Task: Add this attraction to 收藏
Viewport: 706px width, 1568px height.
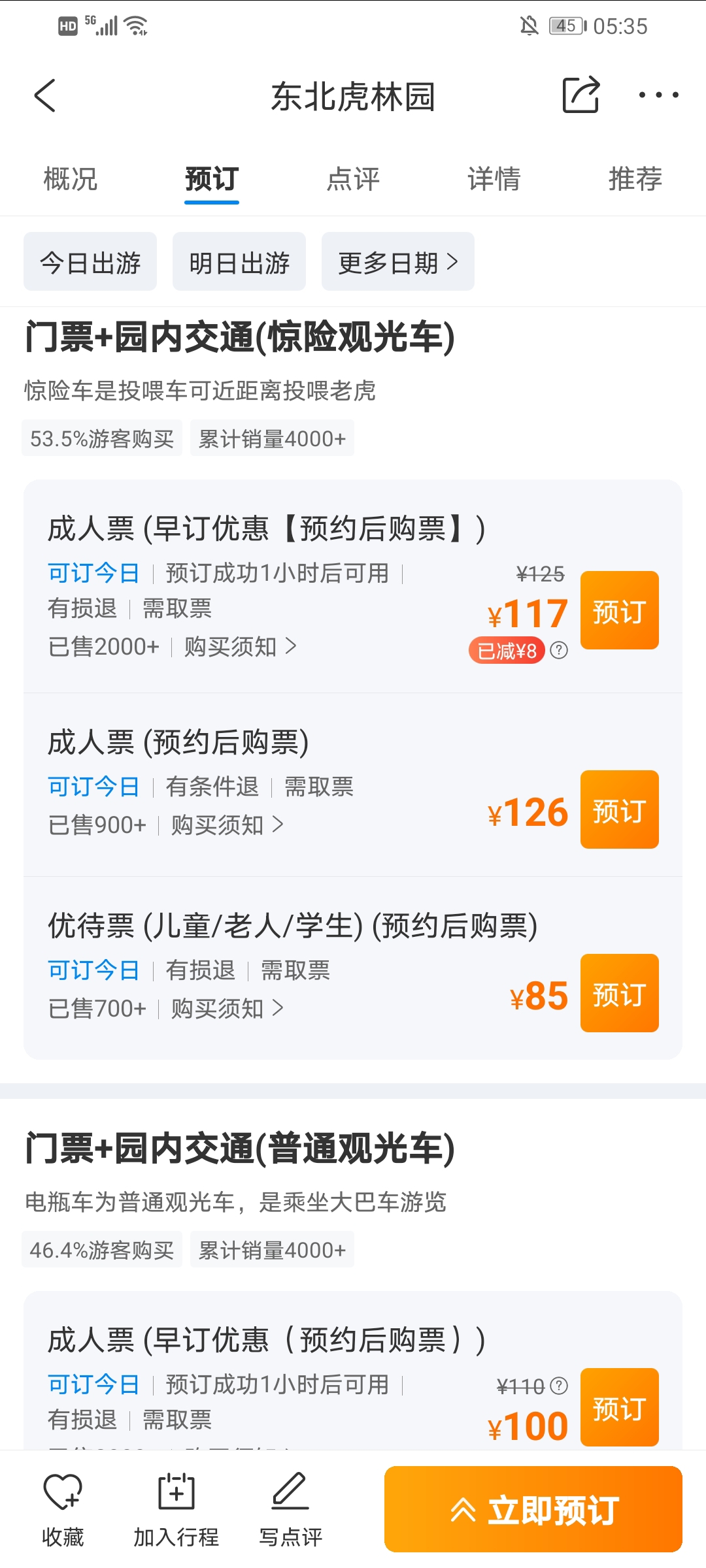Action: pos(63,1511)
